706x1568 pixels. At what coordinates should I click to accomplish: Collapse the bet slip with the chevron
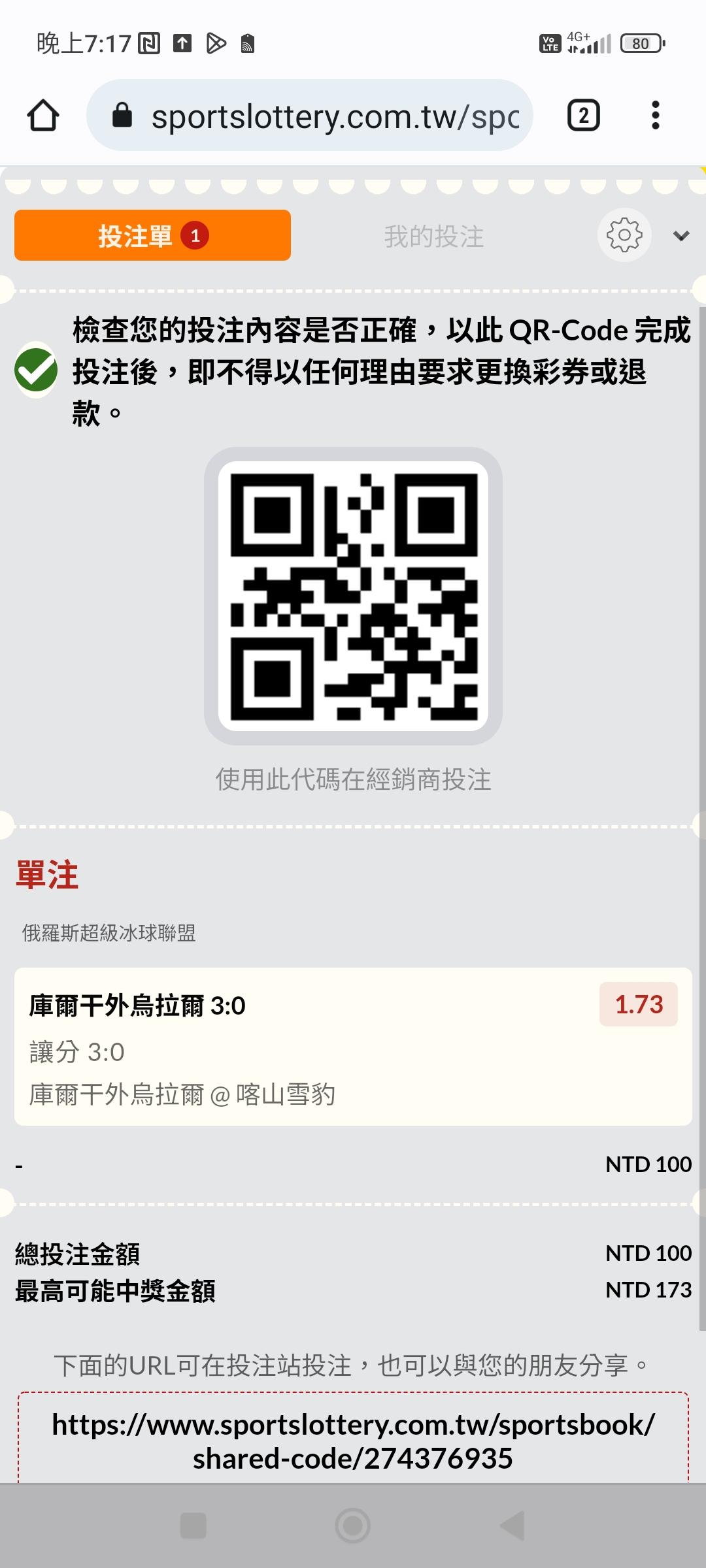(x=681, y=236)
